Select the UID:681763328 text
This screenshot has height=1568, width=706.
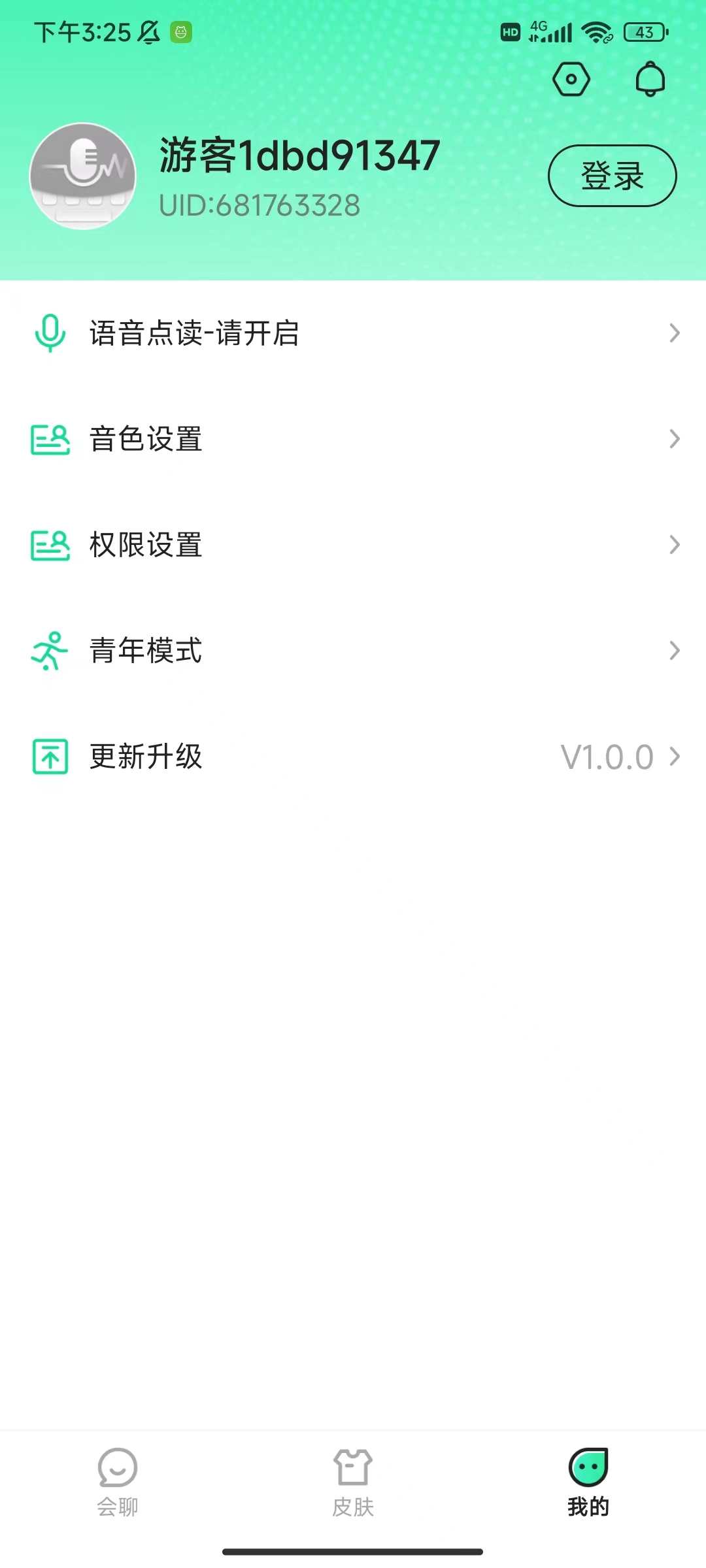260,204
